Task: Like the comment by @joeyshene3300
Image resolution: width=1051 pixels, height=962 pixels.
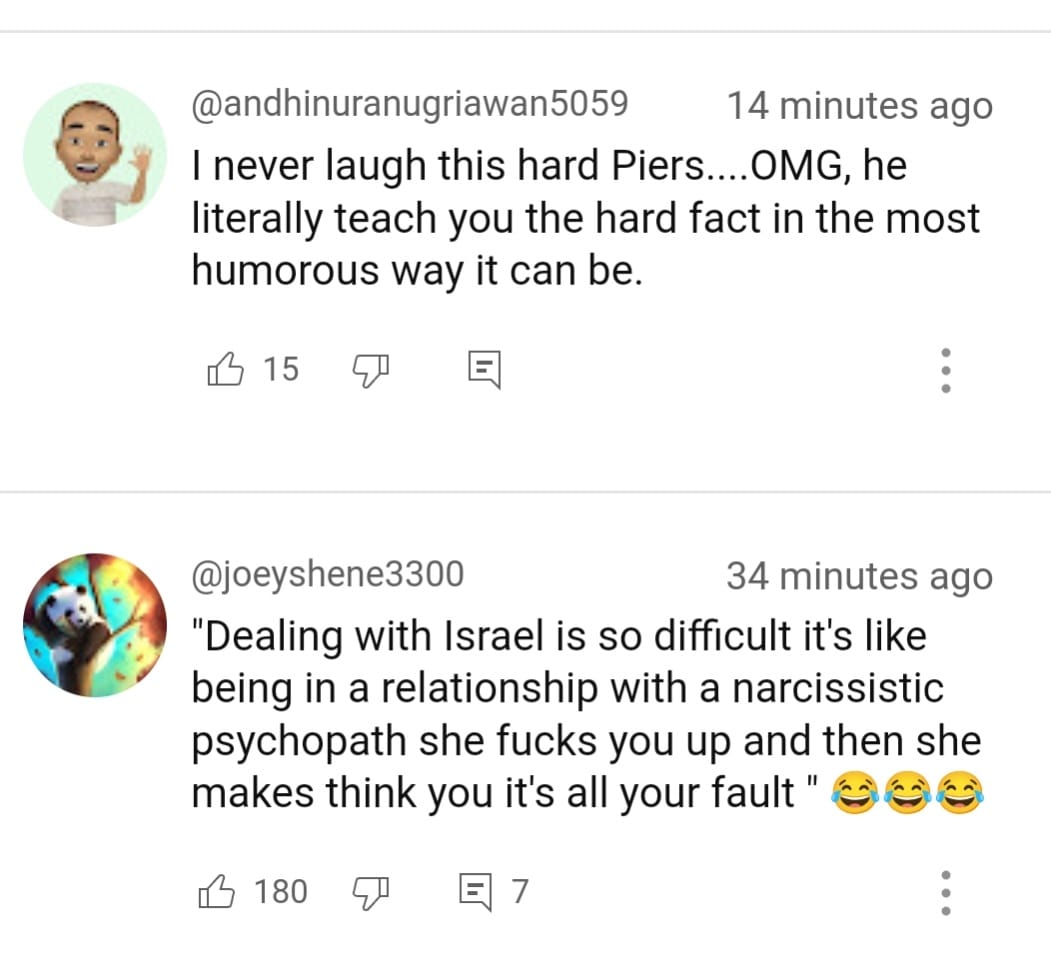Action: (x=217, y=890)
